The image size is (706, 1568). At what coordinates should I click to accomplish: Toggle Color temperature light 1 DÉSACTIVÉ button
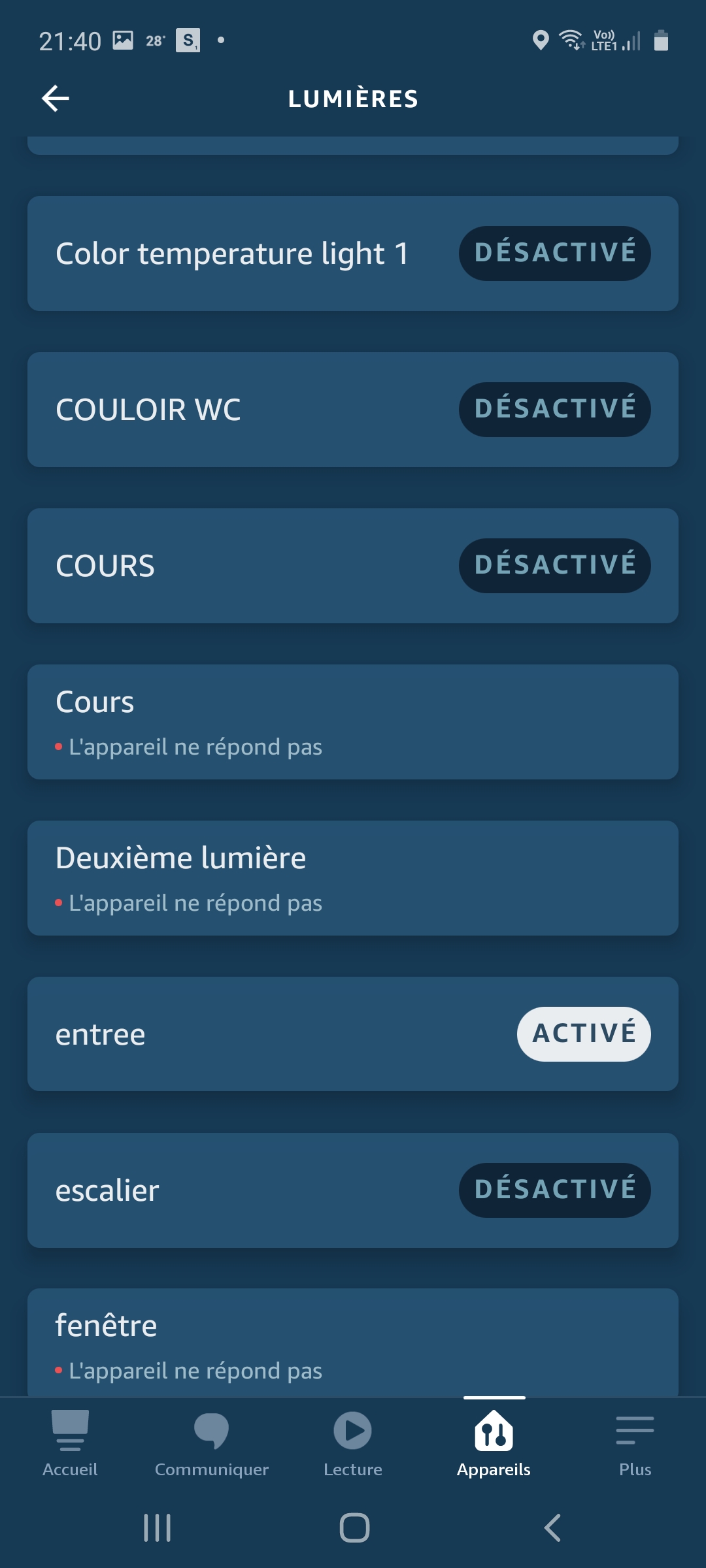coord(554,253)
